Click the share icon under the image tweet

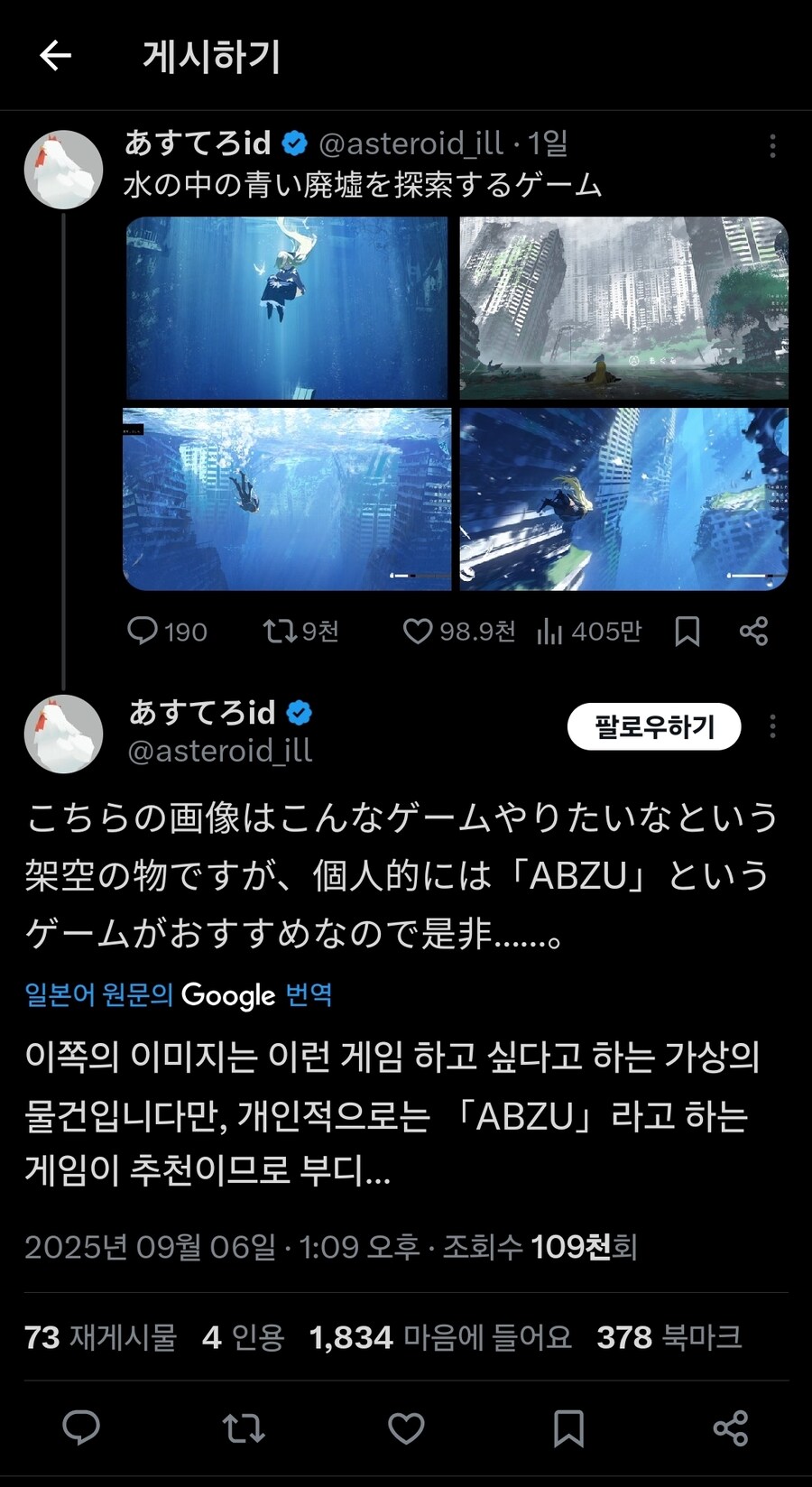click(x=754, y=632)
